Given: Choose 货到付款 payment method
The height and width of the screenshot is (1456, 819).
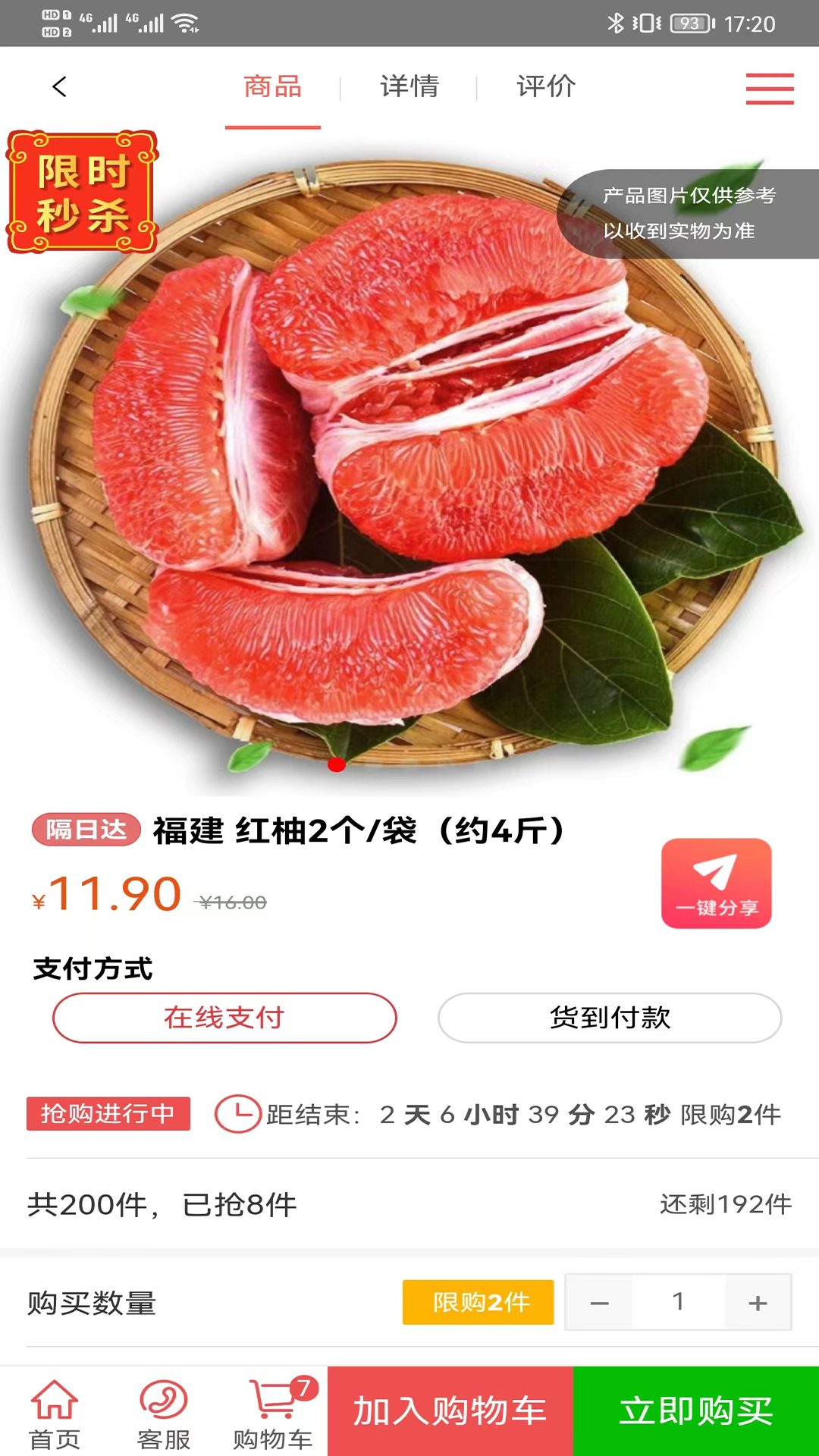Looking at the screenshot, I should (610, 1018).
